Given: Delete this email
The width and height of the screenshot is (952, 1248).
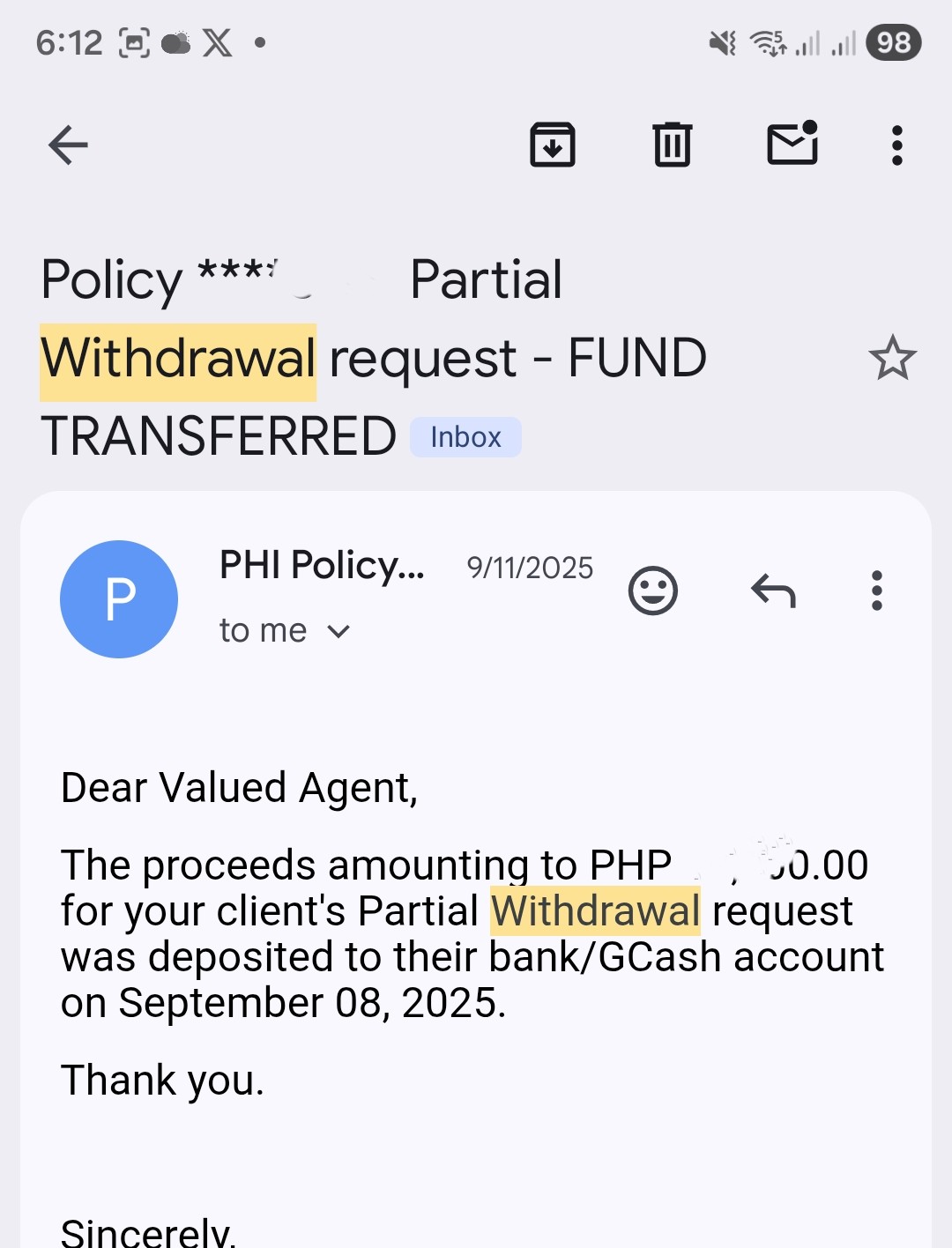Looking at the screenshot, I should click(x=673, y=145).
